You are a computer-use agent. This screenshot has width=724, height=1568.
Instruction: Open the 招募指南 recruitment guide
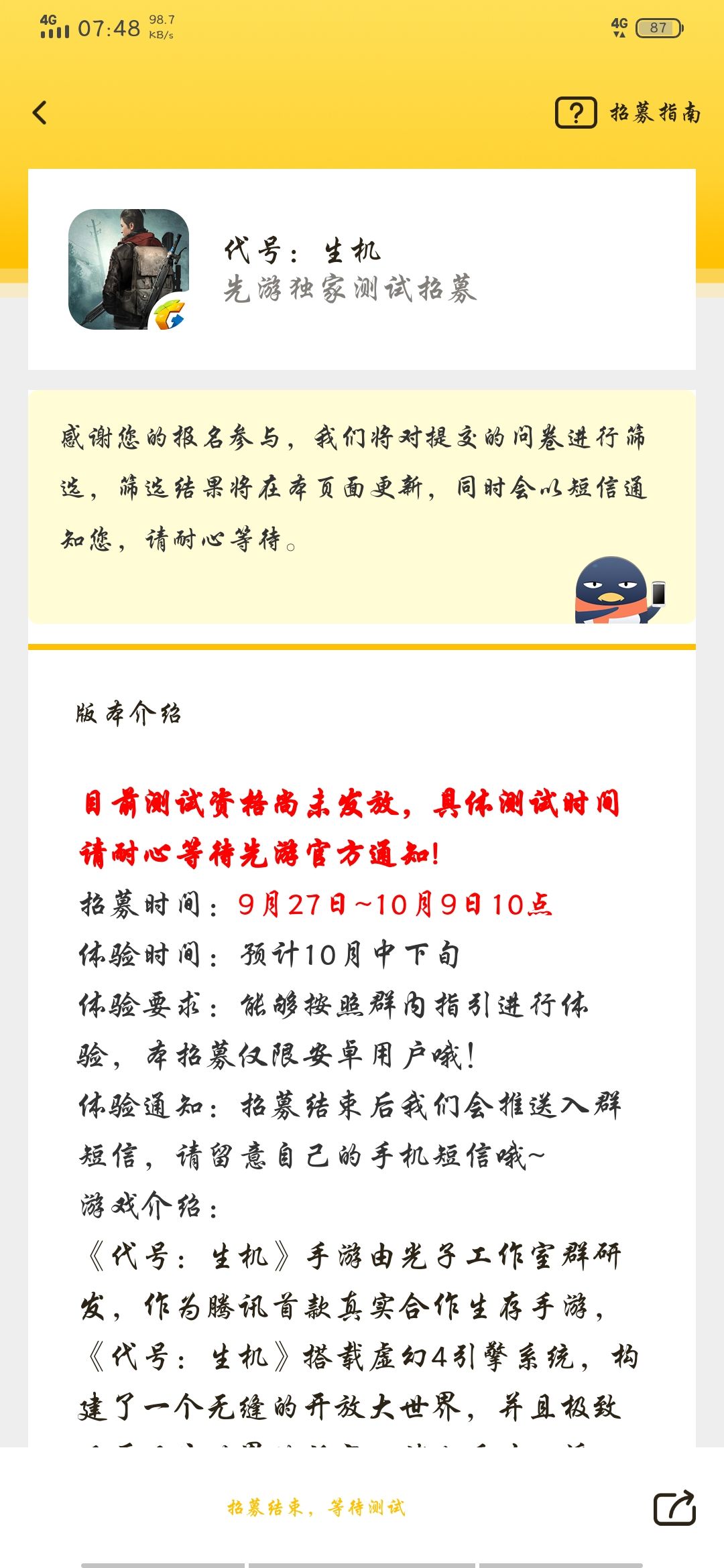coord(628,113)
